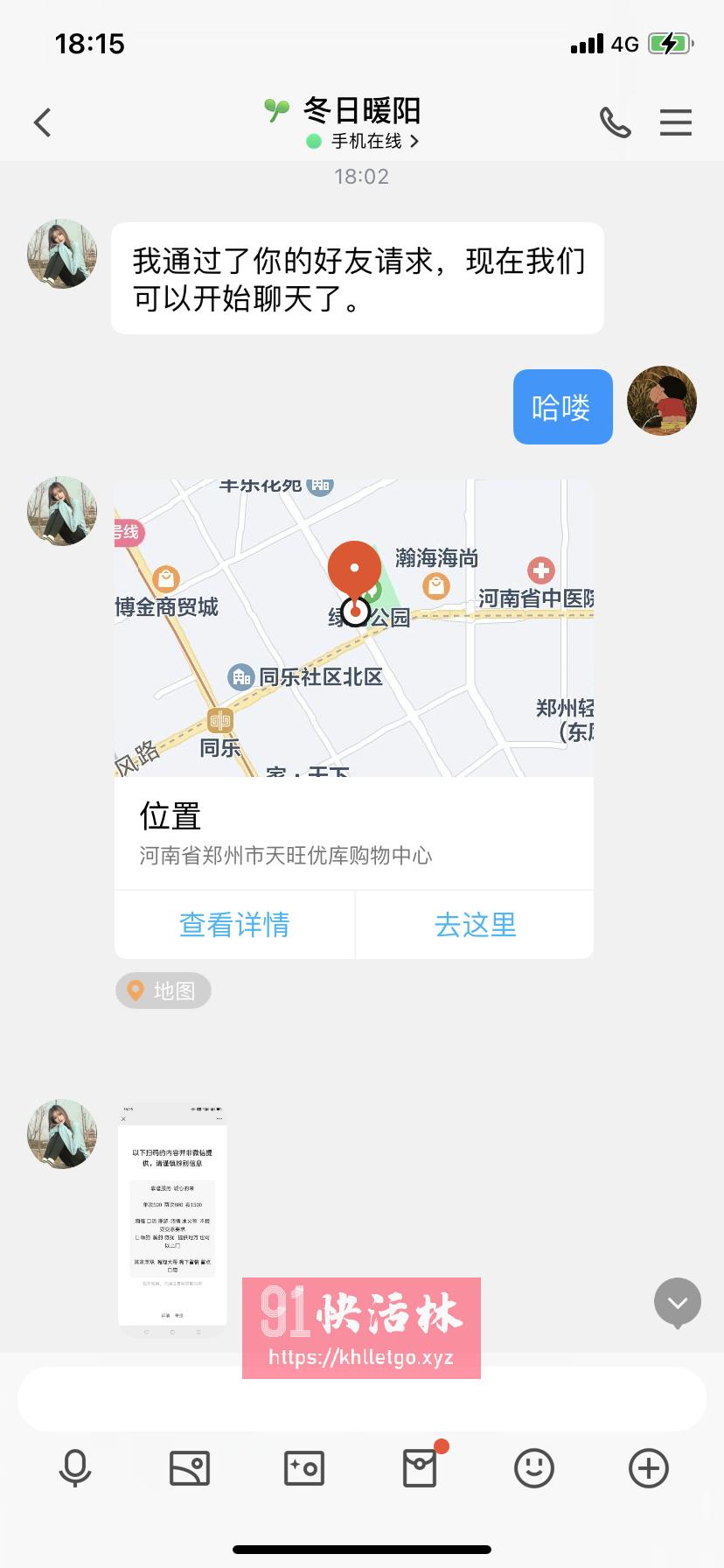Viewport: 724px width, 1568px height.
Task: Open the emoji picker icon
Action: pyautogui.click(x=533, y=1468)
